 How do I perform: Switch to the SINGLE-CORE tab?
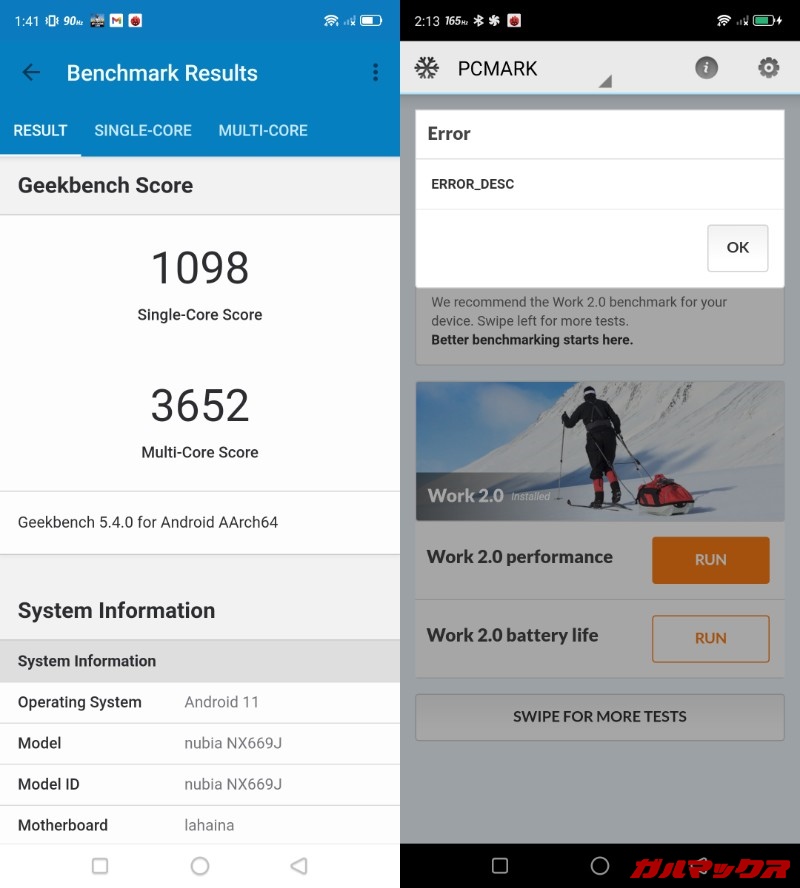pos(143,131)
